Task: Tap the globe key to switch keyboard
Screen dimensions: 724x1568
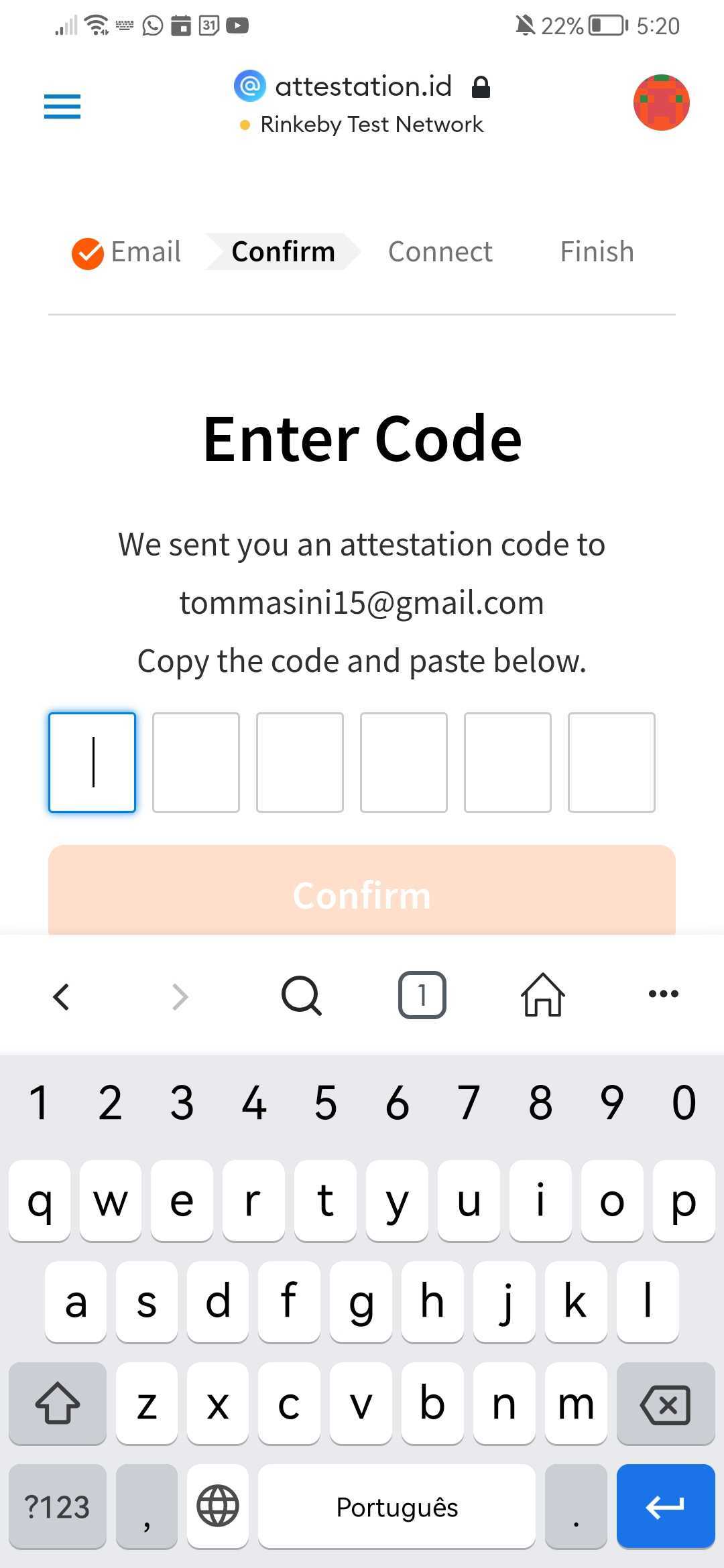Action: tap(217, 1508)
